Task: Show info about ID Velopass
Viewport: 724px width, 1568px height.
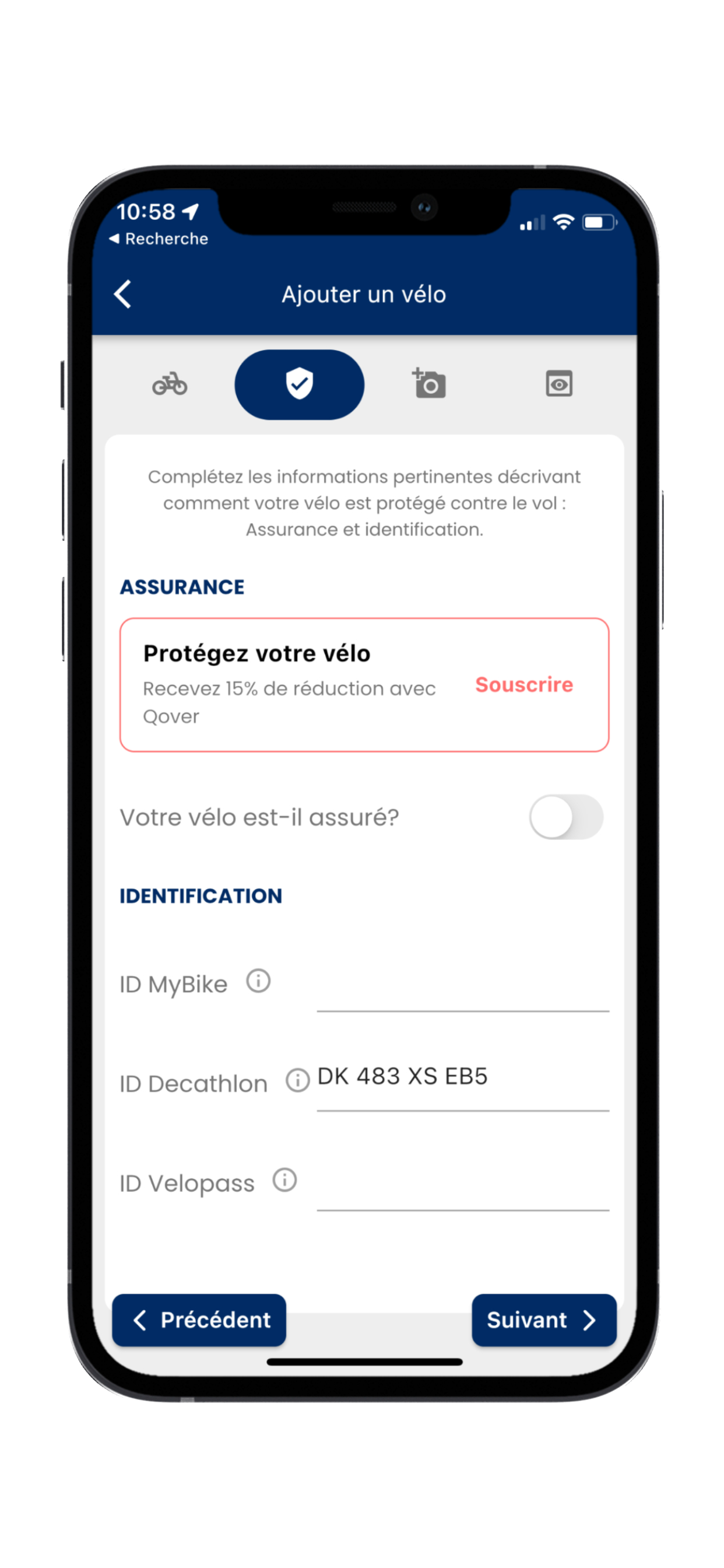Action: click(284, 1179)
